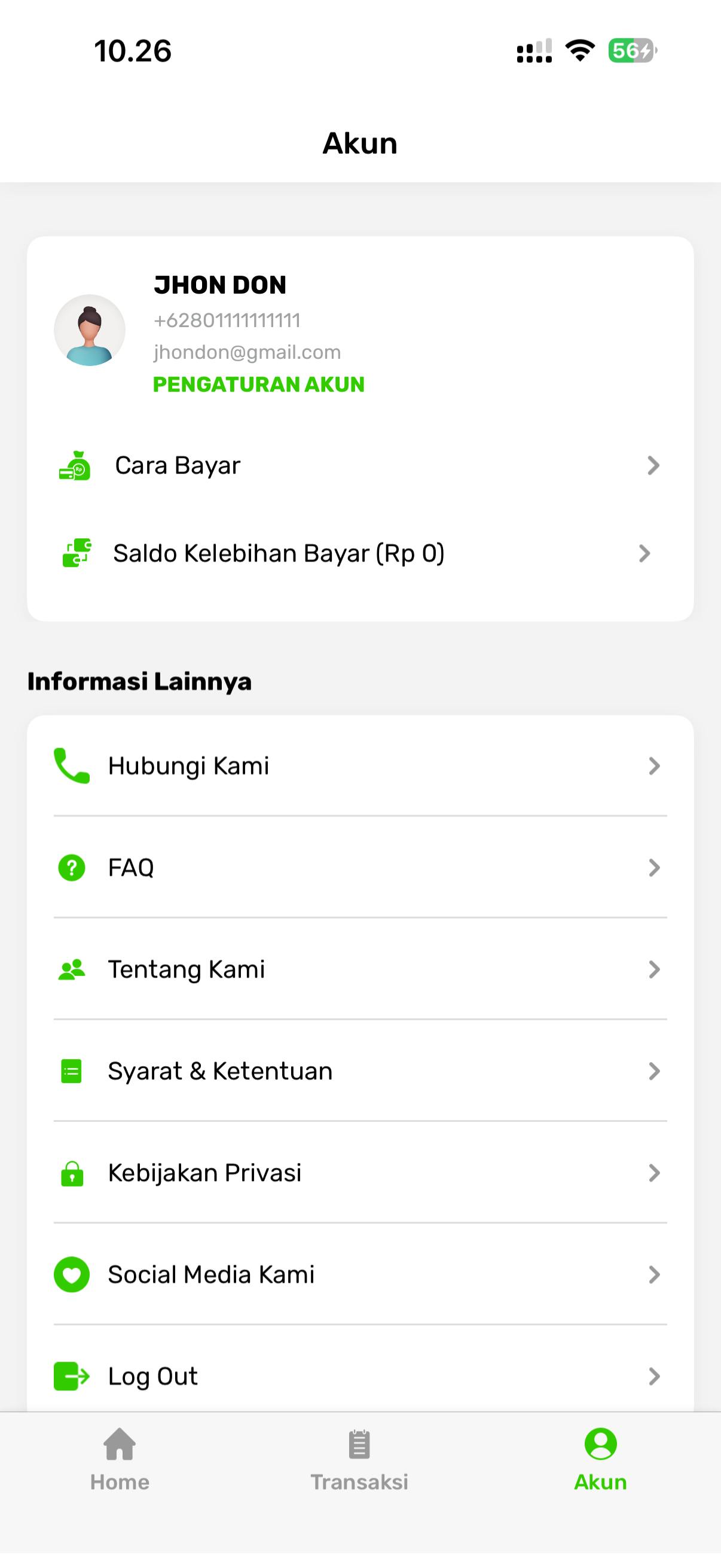Open Tentang Kami page
The image size is (721, 1568).
pos(359,969)
